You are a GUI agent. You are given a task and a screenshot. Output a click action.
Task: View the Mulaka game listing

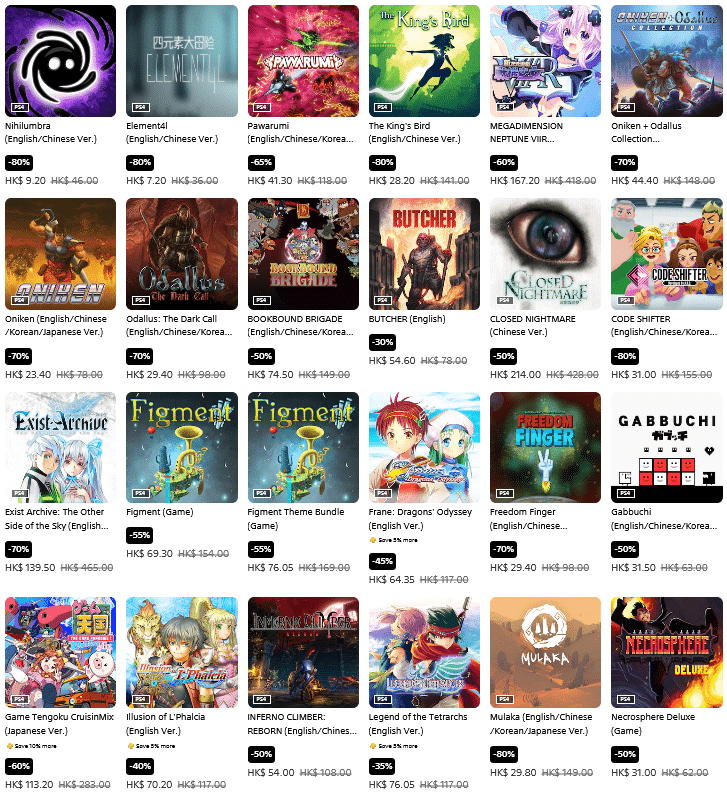tap(545, 652)
